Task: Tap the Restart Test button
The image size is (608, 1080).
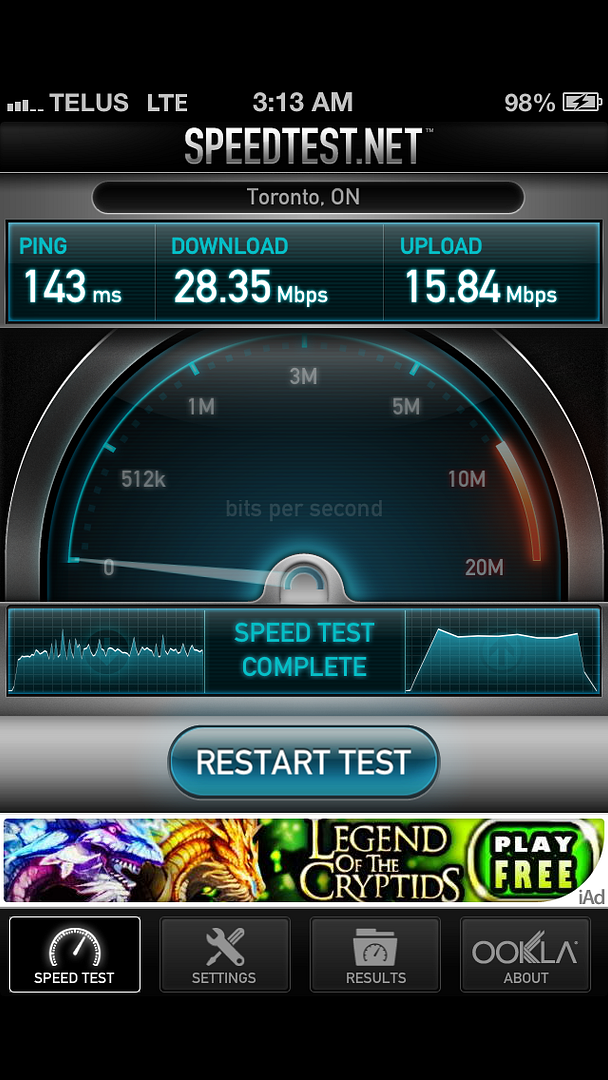Action: [304, 762]
